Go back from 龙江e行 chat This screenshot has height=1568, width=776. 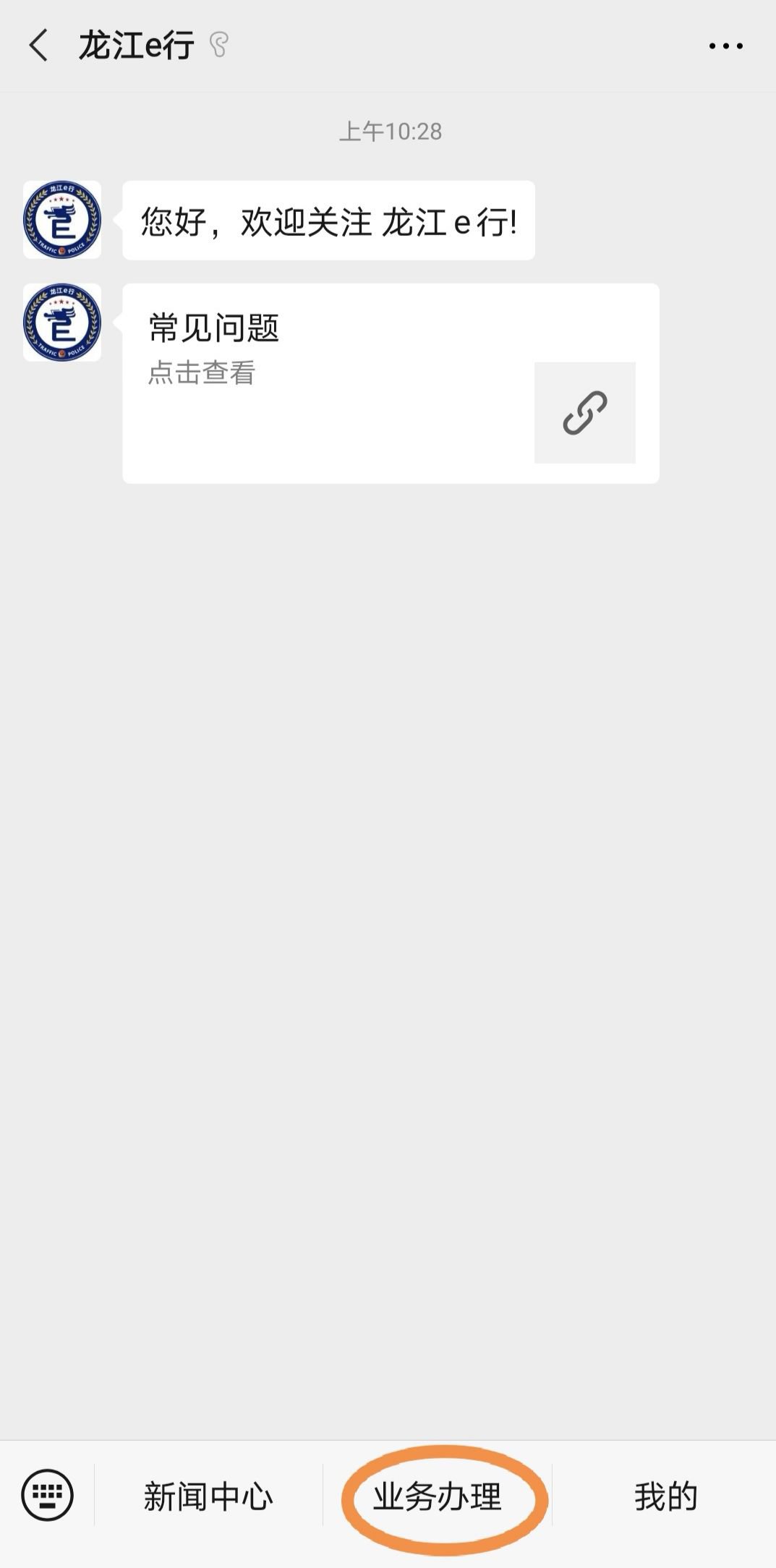click(x=39, y=46)
